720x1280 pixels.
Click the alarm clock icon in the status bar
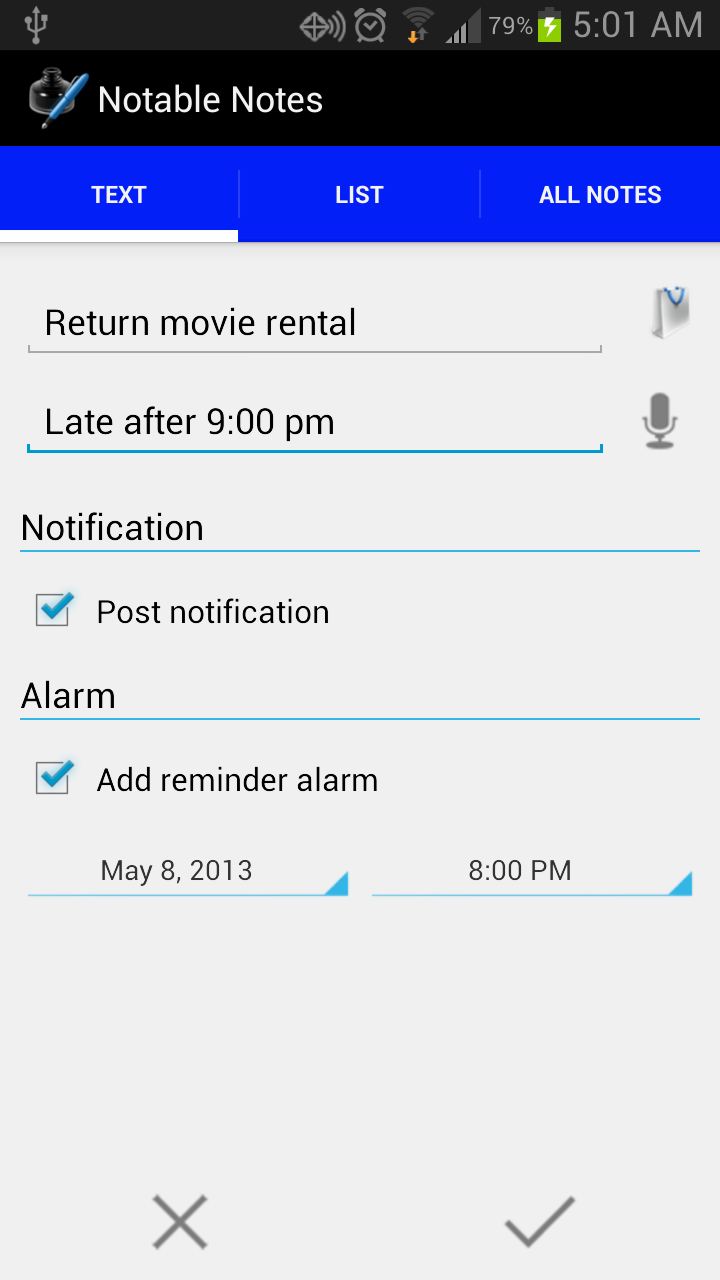368,25
